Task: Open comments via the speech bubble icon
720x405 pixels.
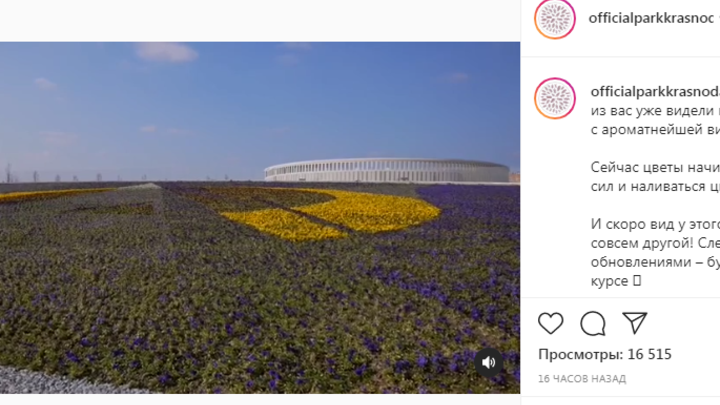Action: [593, 323]
